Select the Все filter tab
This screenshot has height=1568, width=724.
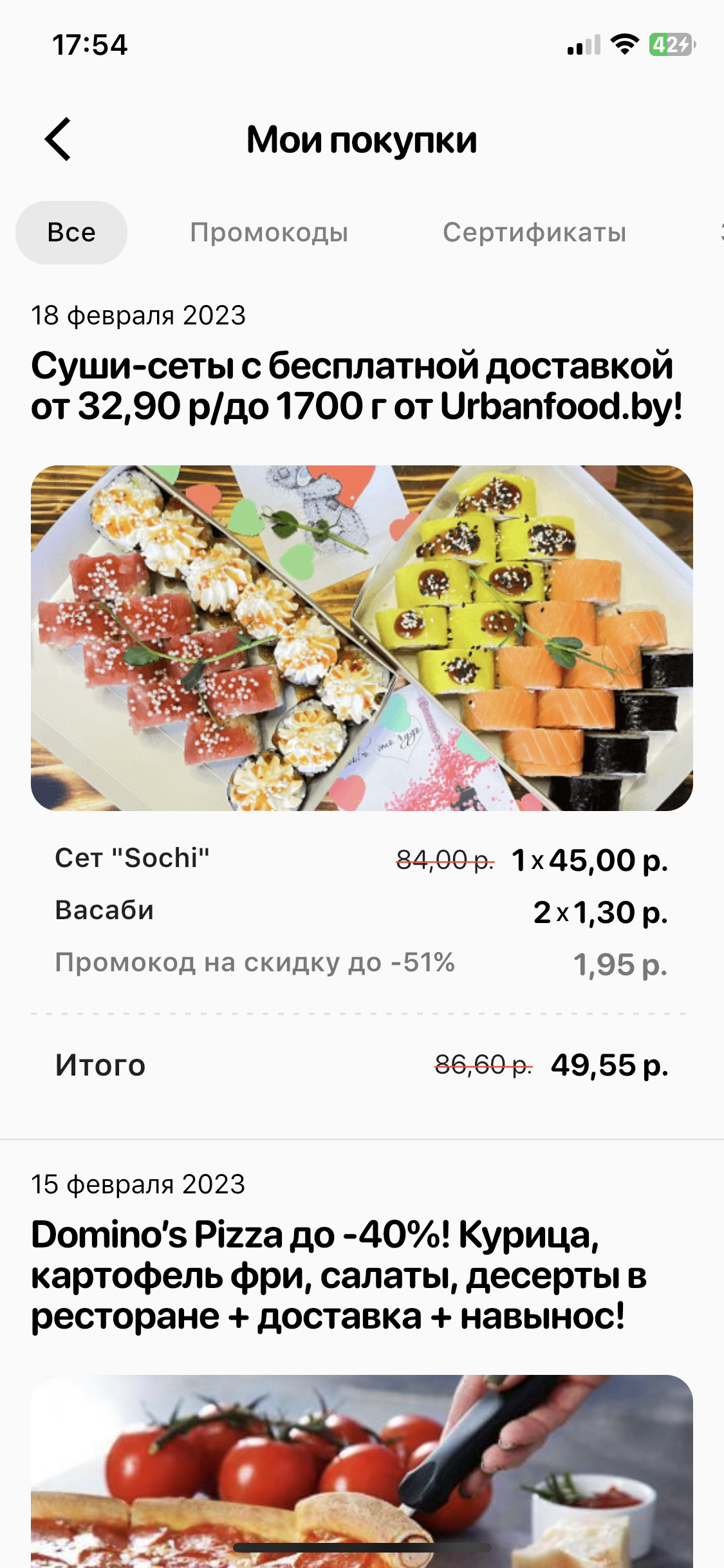click(x=71, y=232)
